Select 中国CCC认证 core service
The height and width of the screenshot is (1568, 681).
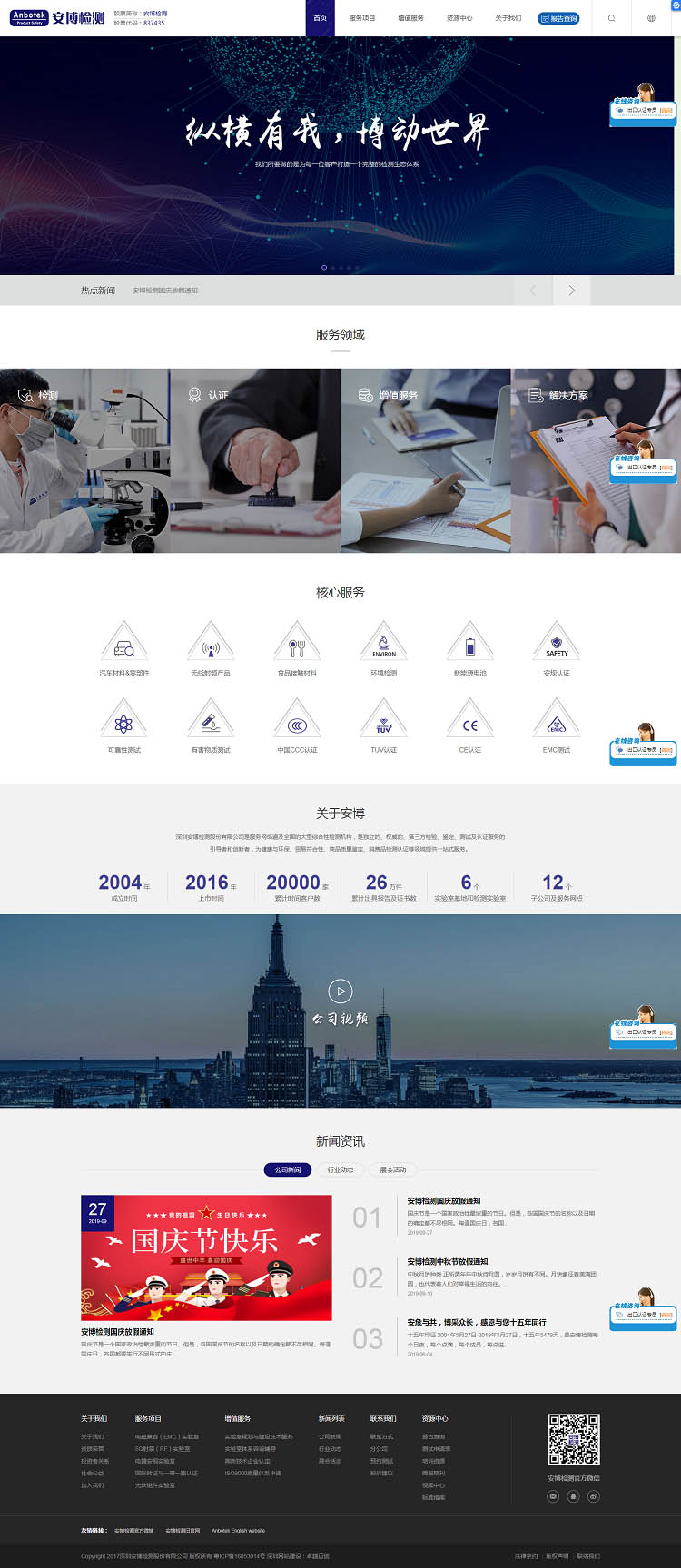tap(297, 726)
